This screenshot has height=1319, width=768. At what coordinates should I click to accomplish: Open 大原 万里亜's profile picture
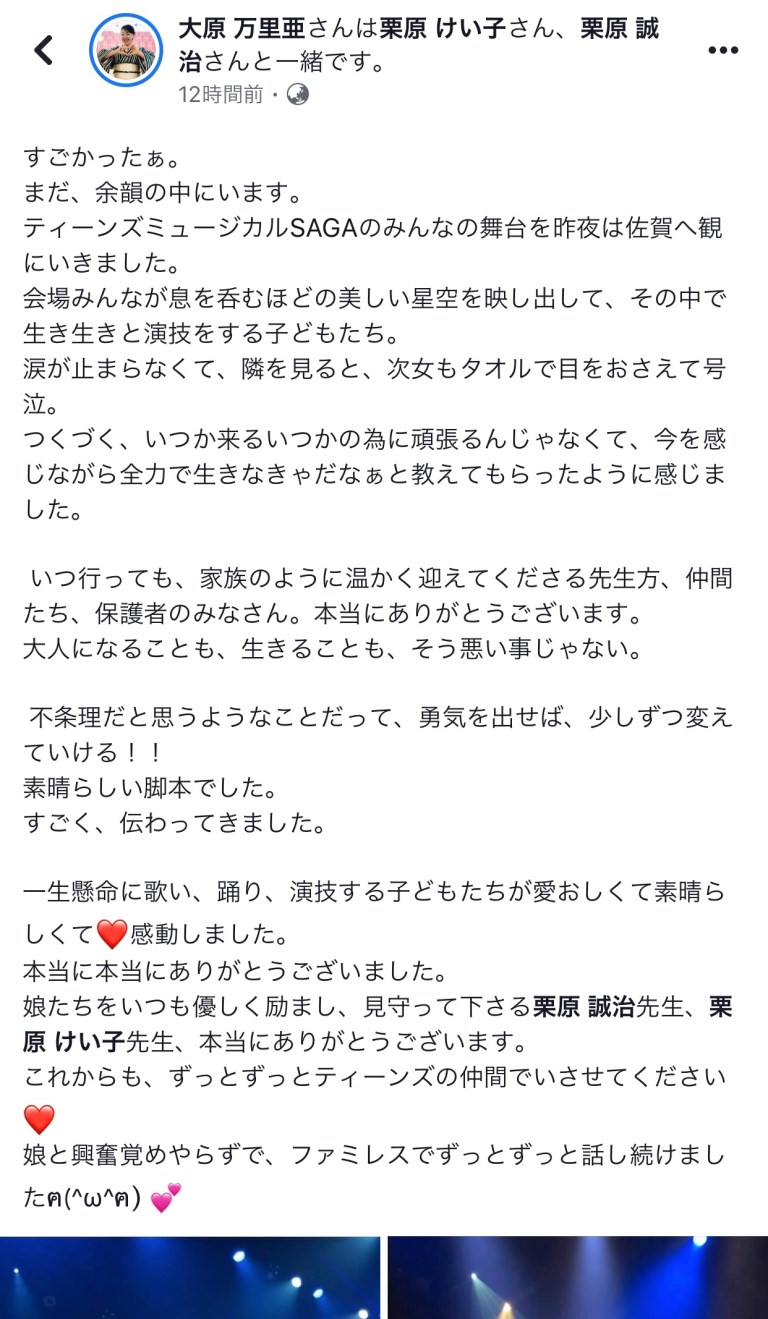point(127,50)
